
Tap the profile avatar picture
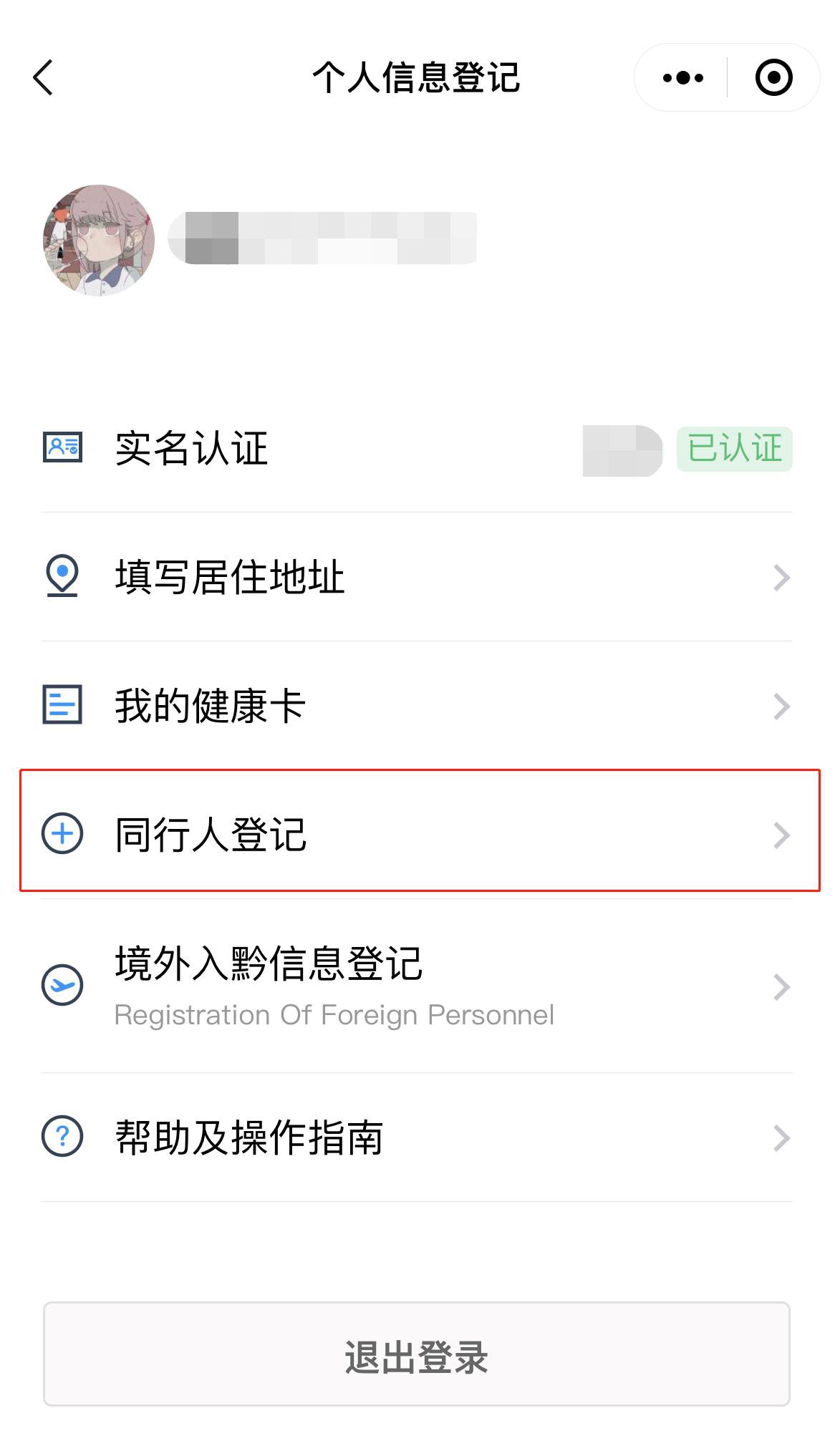(x=99, y=241)
